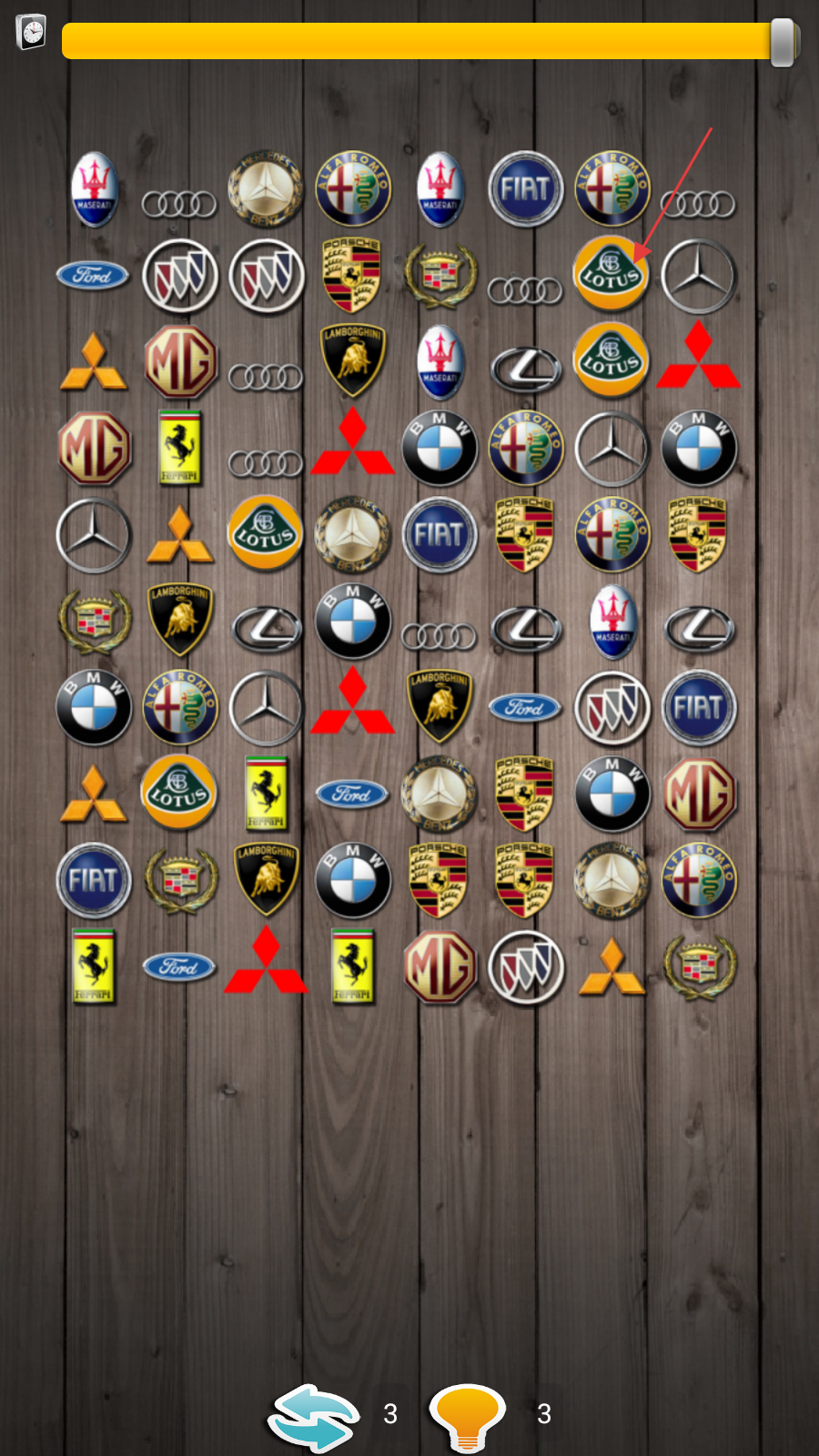
Task: Pick the Lotus tile between Mitsubishi and Ferrari
Action: [x=180, y=794]
